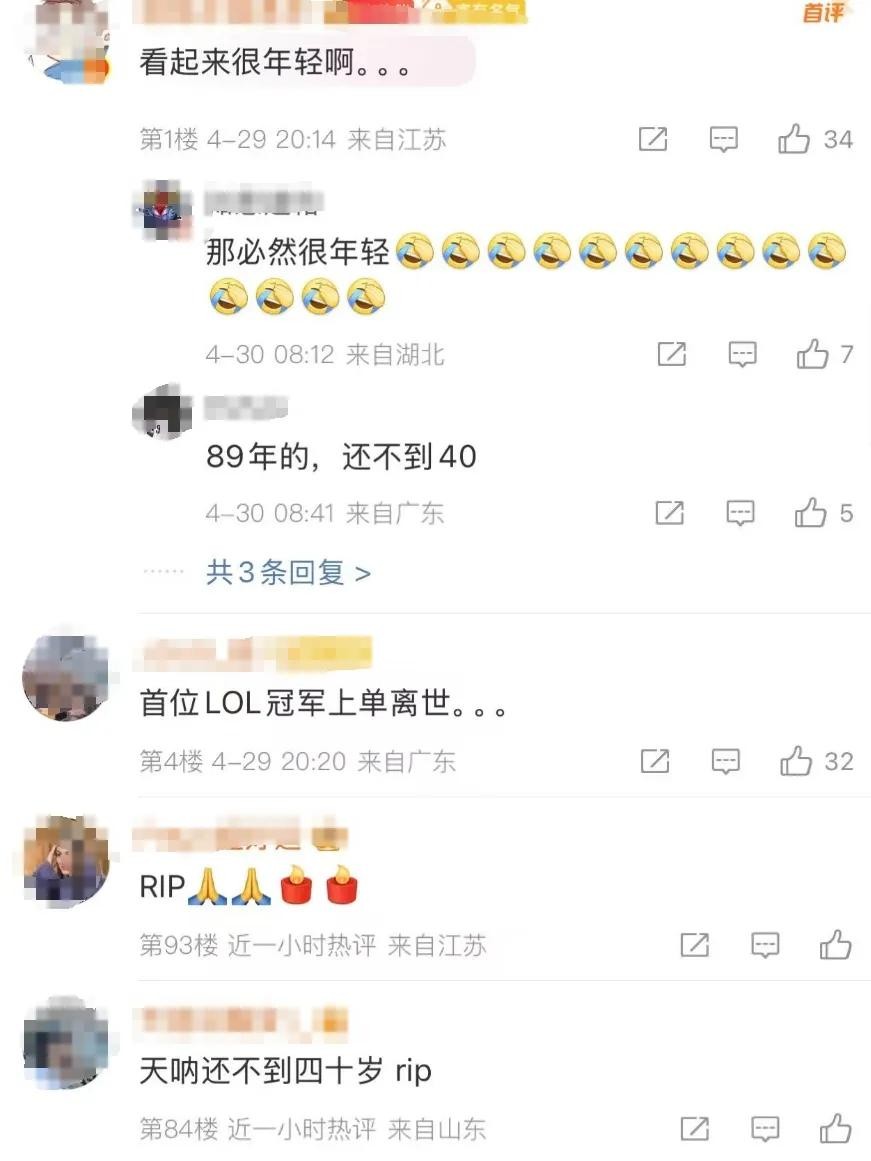Repost the comment 看起来很年轻啊

653,139
